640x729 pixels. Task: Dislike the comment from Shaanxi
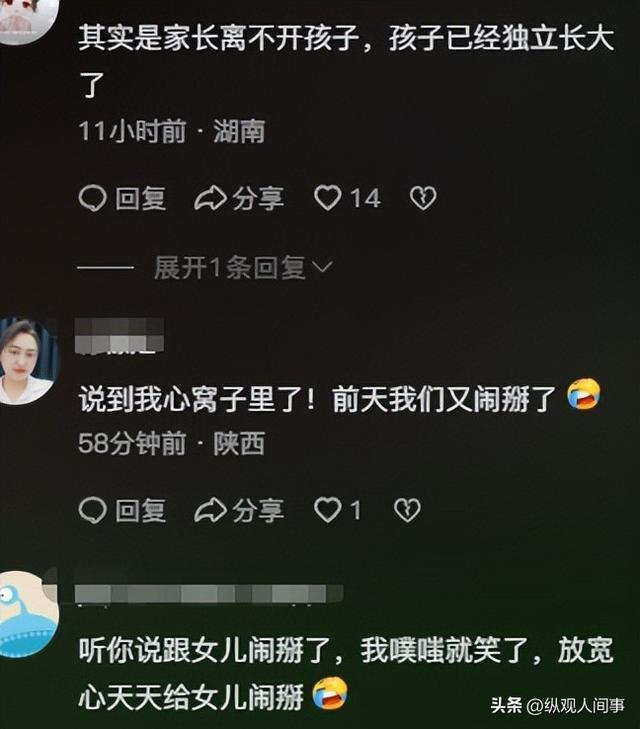(x=407, y=510)
